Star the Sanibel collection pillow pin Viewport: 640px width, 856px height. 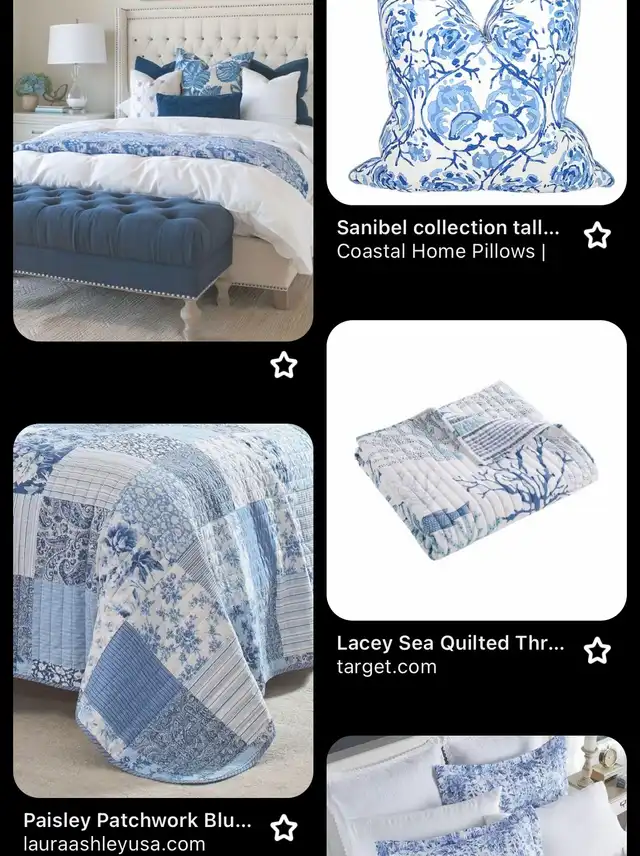click(x=597, y=236)
